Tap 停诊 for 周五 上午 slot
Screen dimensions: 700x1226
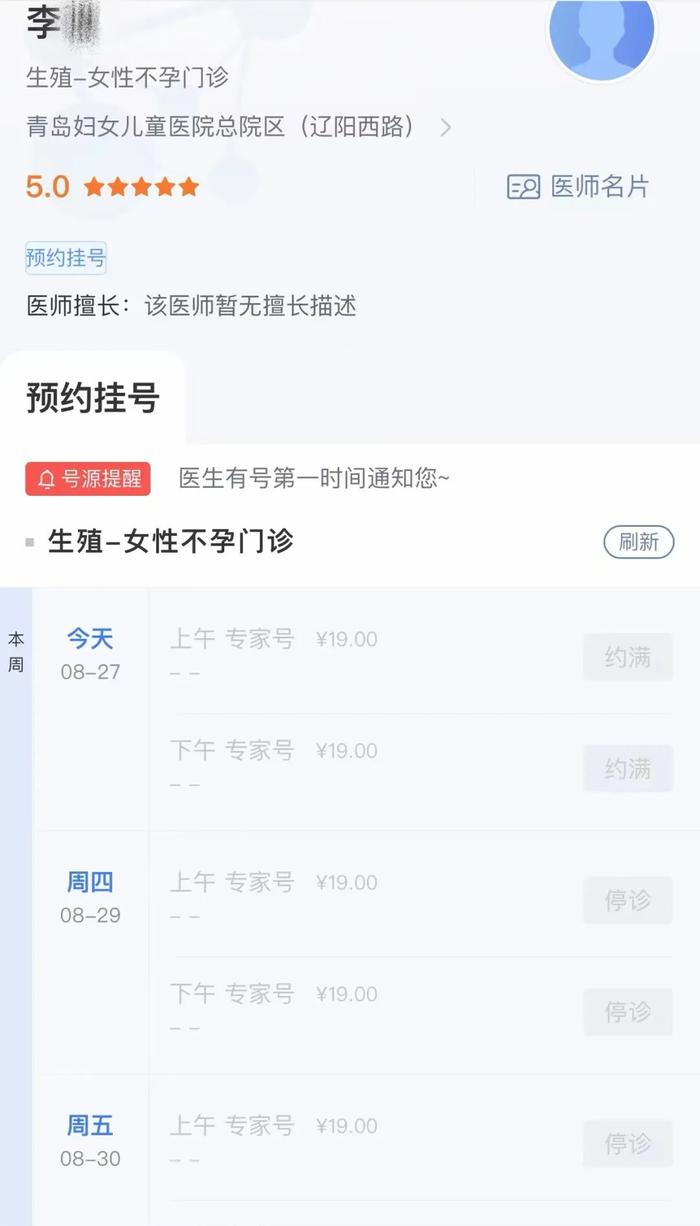coord(628,1143)
